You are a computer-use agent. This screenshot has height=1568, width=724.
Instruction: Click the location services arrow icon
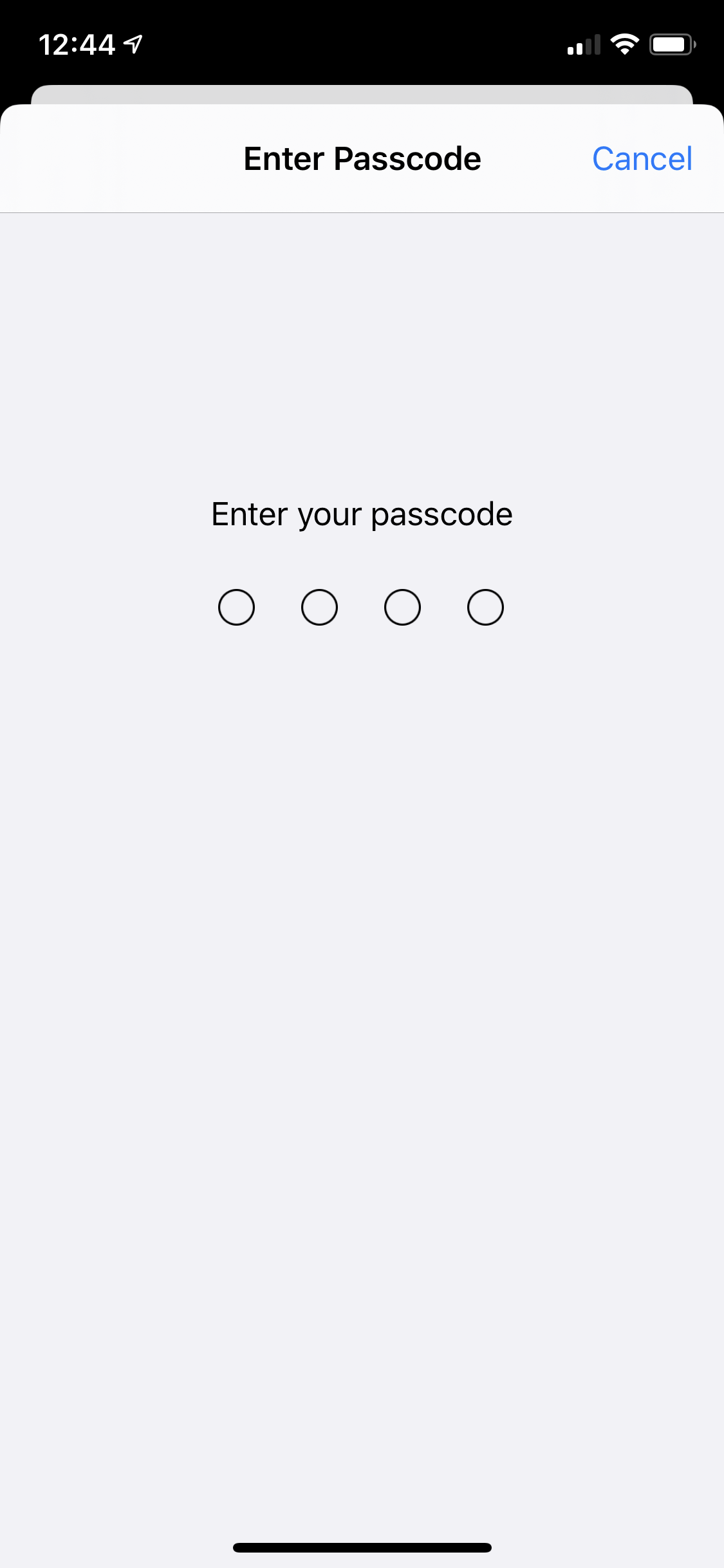point(133,43)
